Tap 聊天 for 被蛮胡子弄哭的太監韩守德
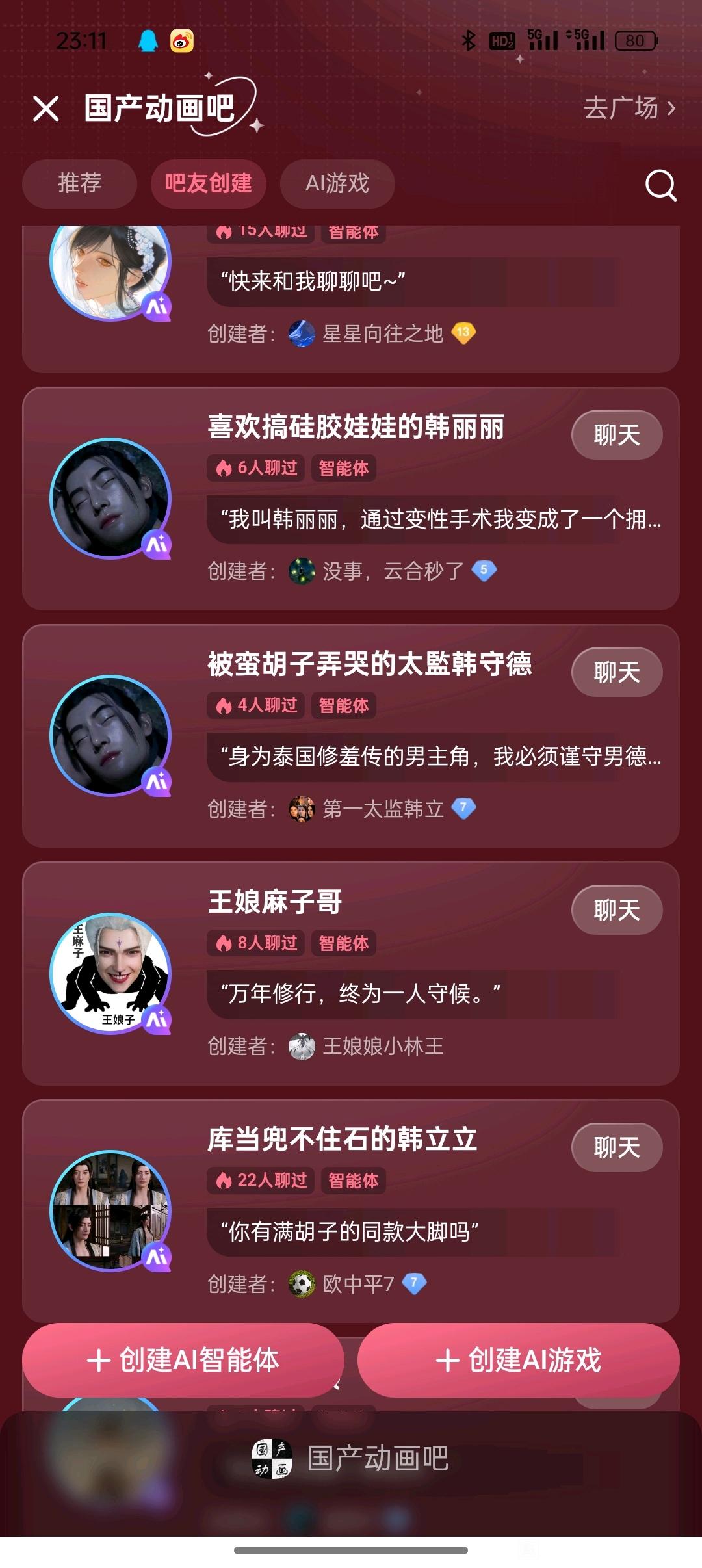 [x=616, y=672]
